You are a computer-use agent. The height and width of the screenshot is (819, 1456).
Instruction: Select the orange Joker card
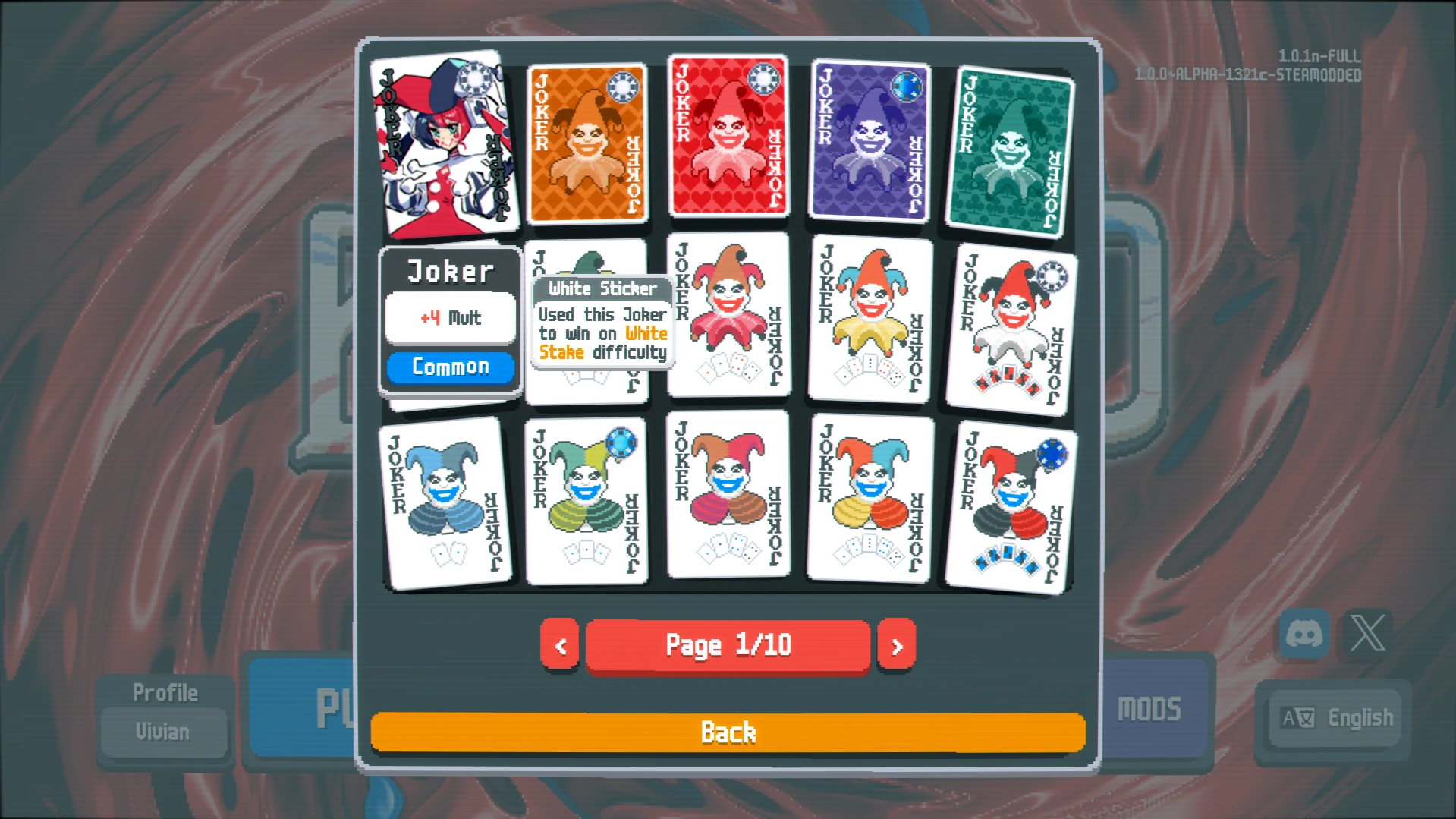pos(587,144)
